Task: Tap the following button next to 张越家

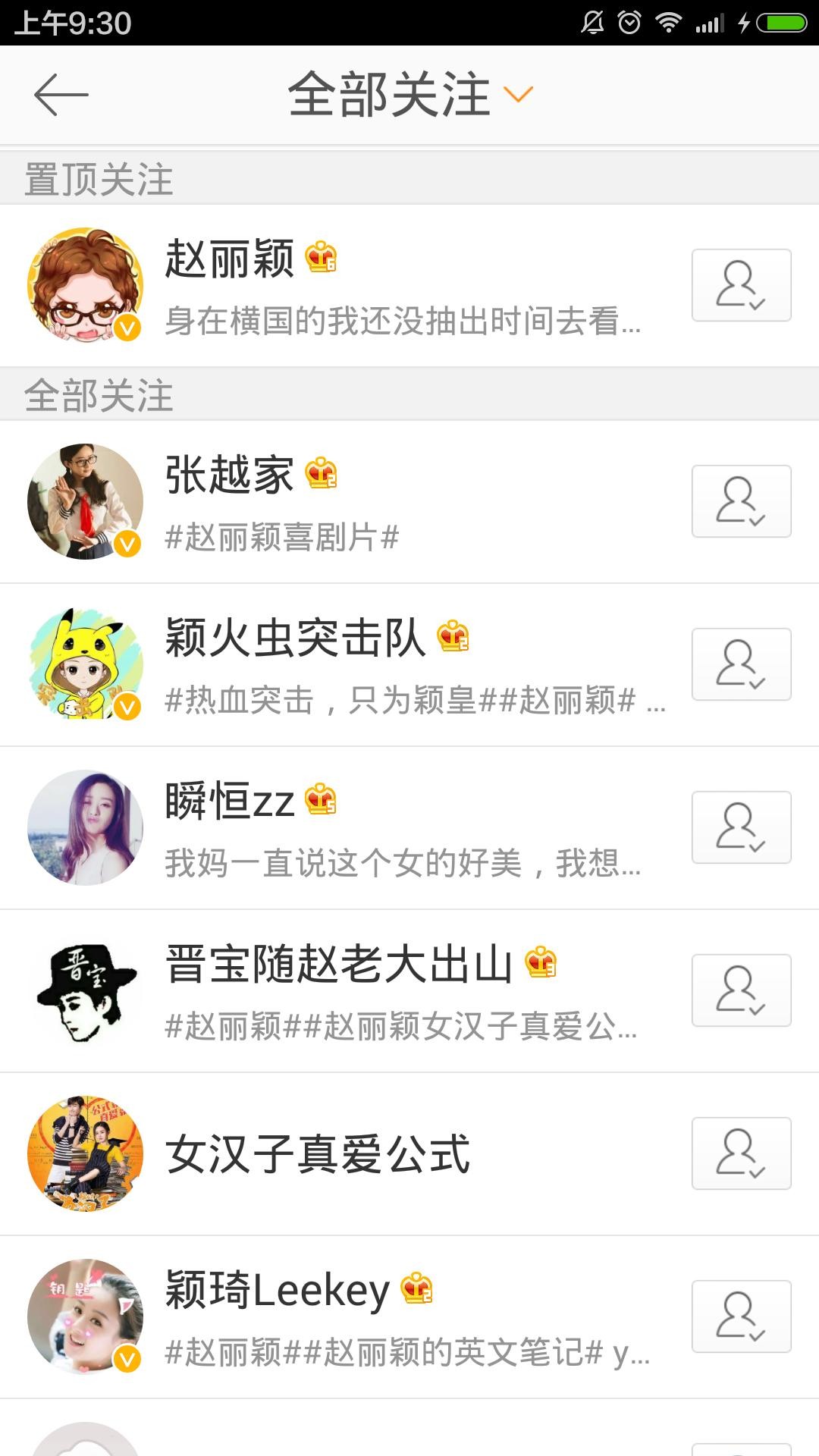Action: [741, 501]
